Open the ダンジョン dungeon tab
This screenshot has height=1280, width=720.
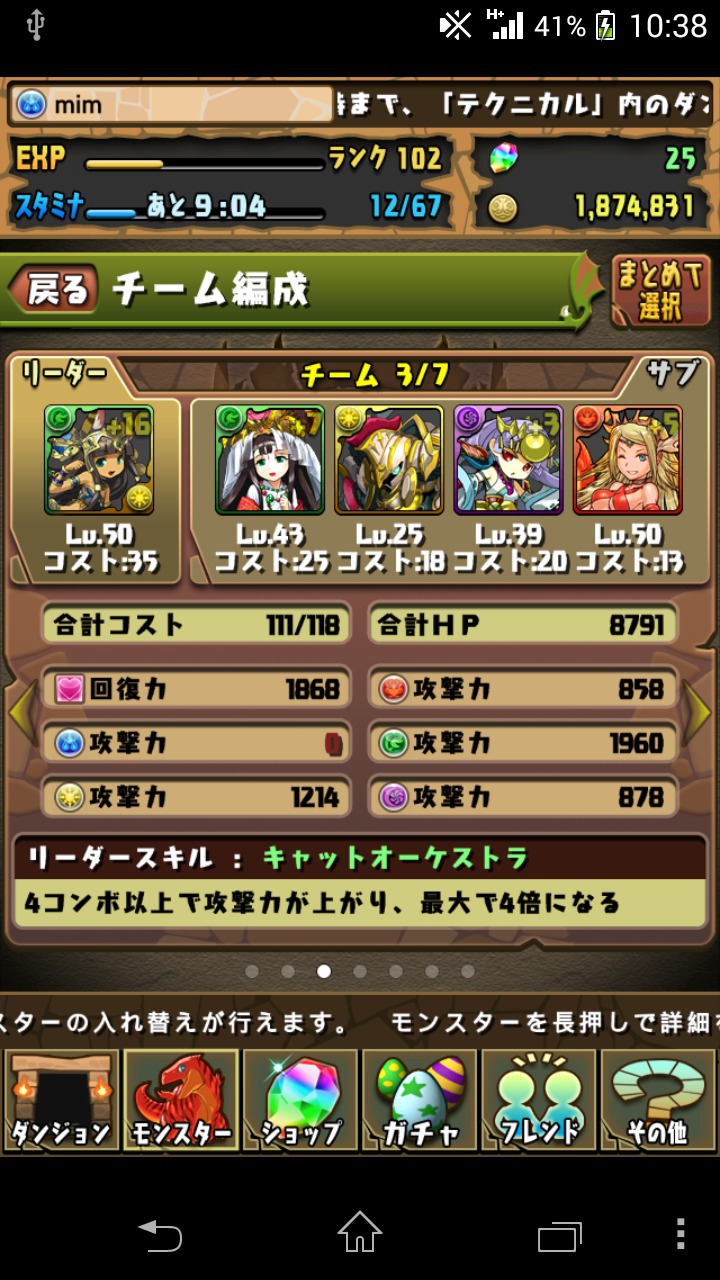point(60,1099)
